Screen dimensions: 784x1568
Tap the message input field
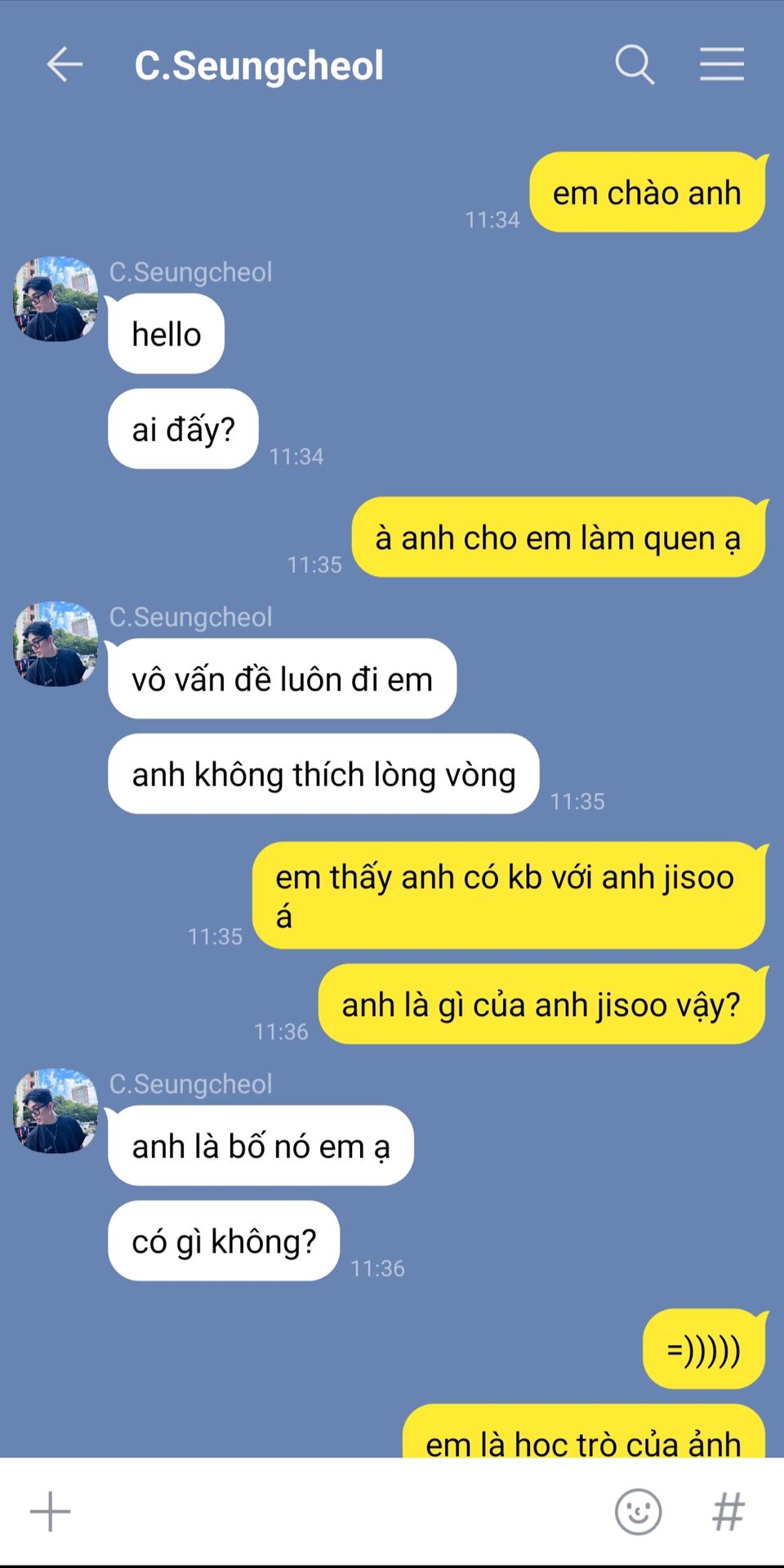tap(335, 1512)
